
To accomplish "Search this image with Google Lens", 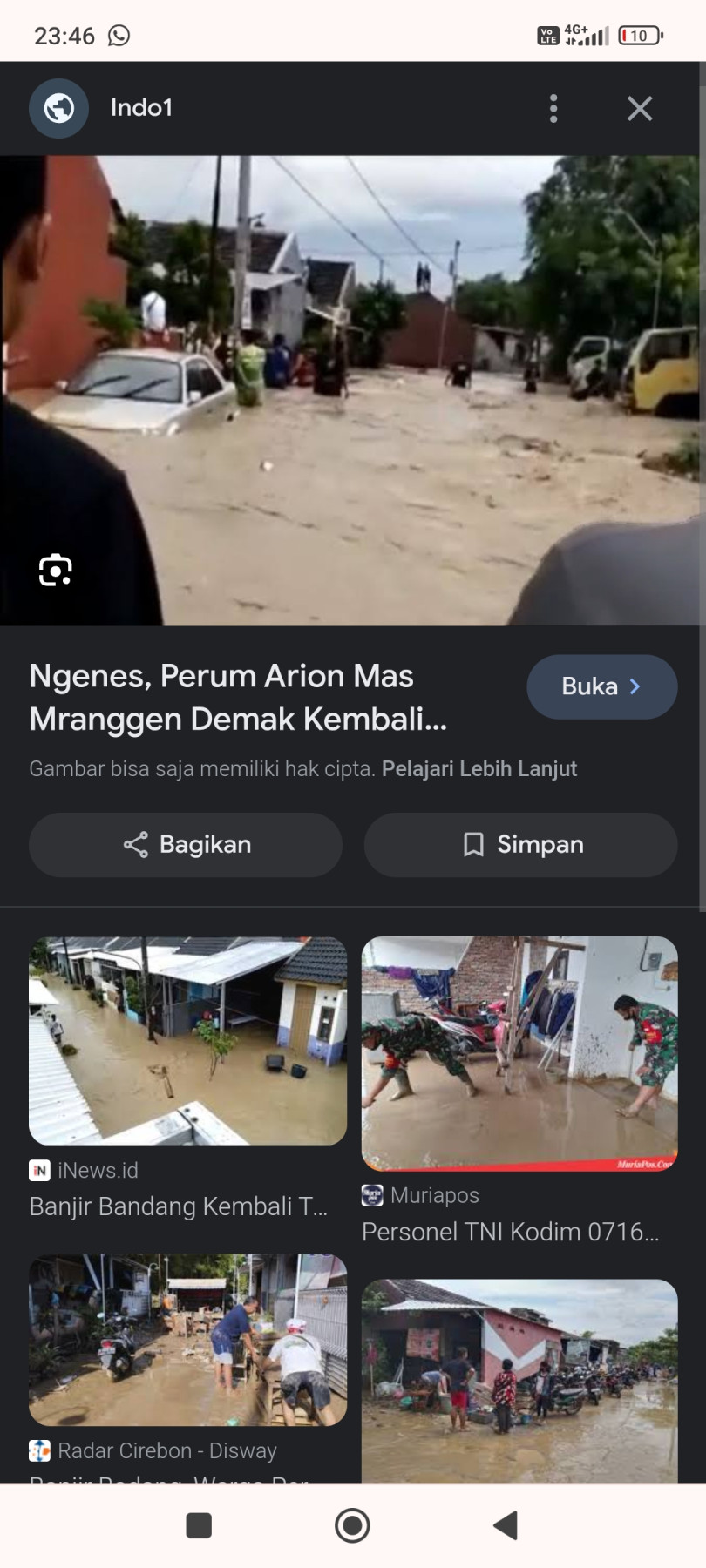I will pyautogui.click(x=56, y=571).
